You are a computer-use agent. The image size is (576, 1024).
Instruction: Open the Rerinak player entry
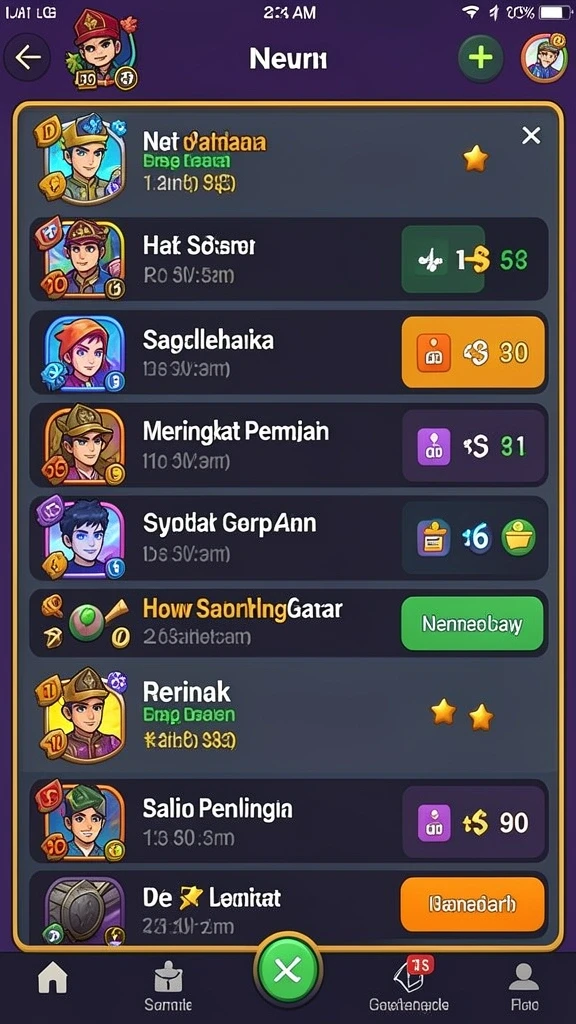289,716
